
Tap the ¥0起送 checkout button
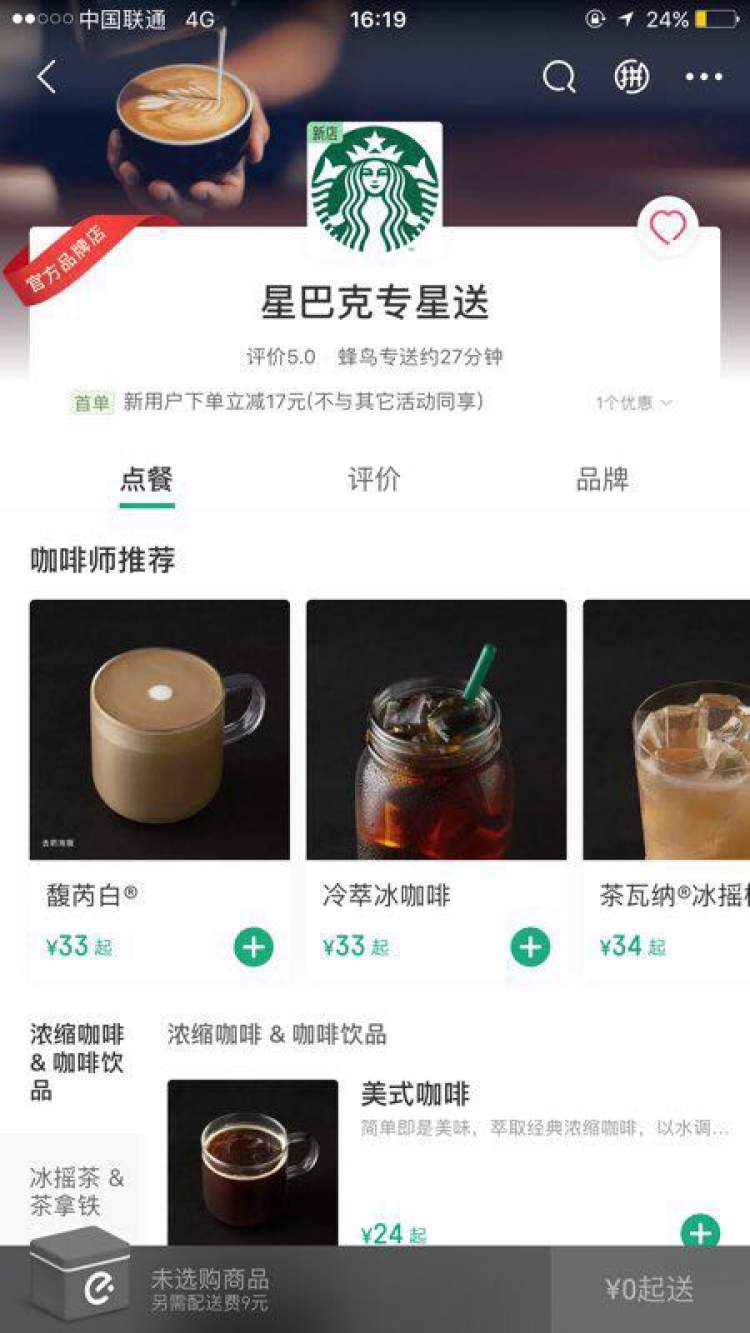pos(649,1289)
